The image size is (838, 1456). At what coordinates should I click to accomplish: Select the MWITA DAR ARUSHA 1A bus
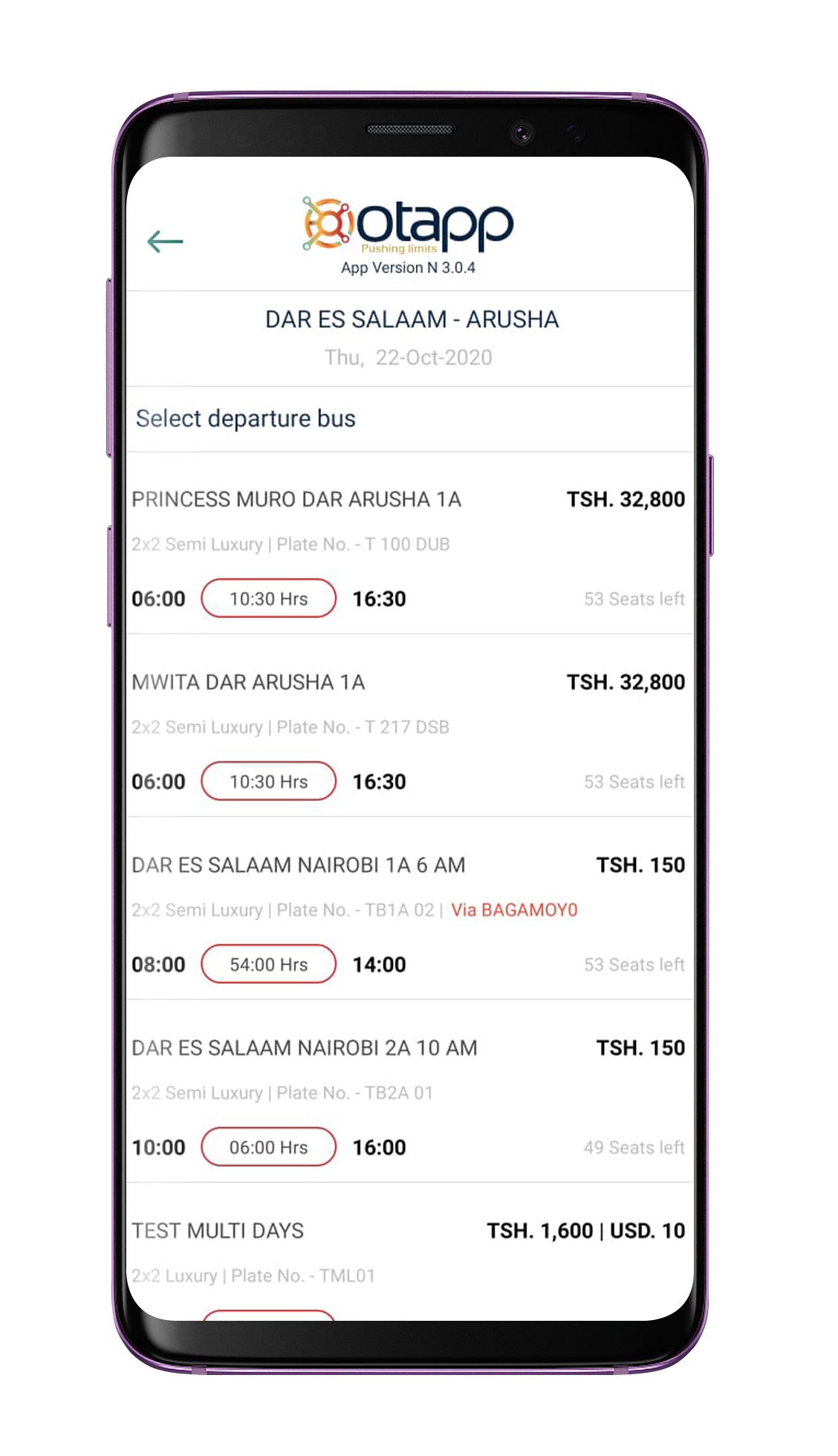tap(250, 683)
